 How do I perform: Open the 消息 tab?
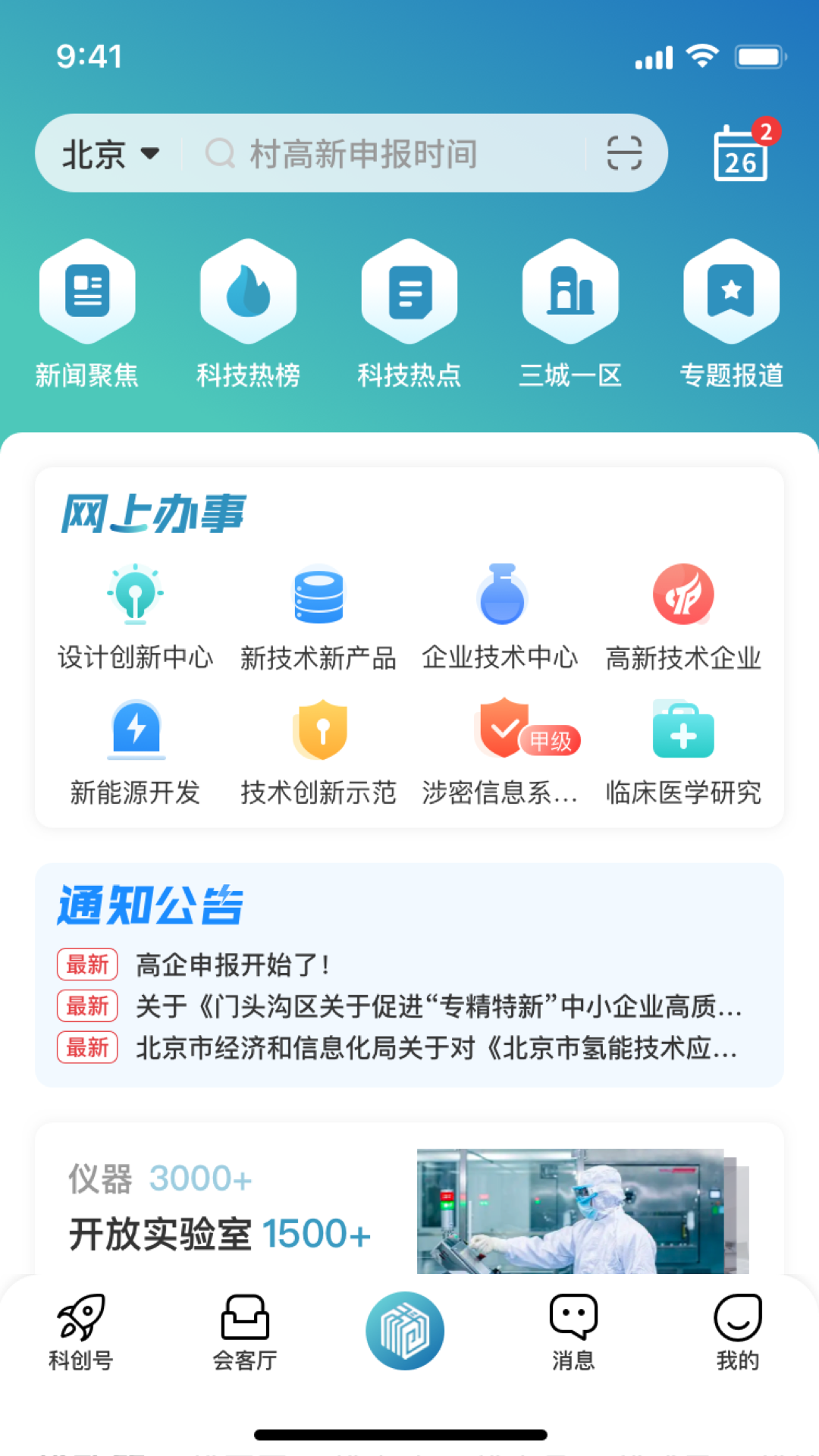coord(573,1332)
